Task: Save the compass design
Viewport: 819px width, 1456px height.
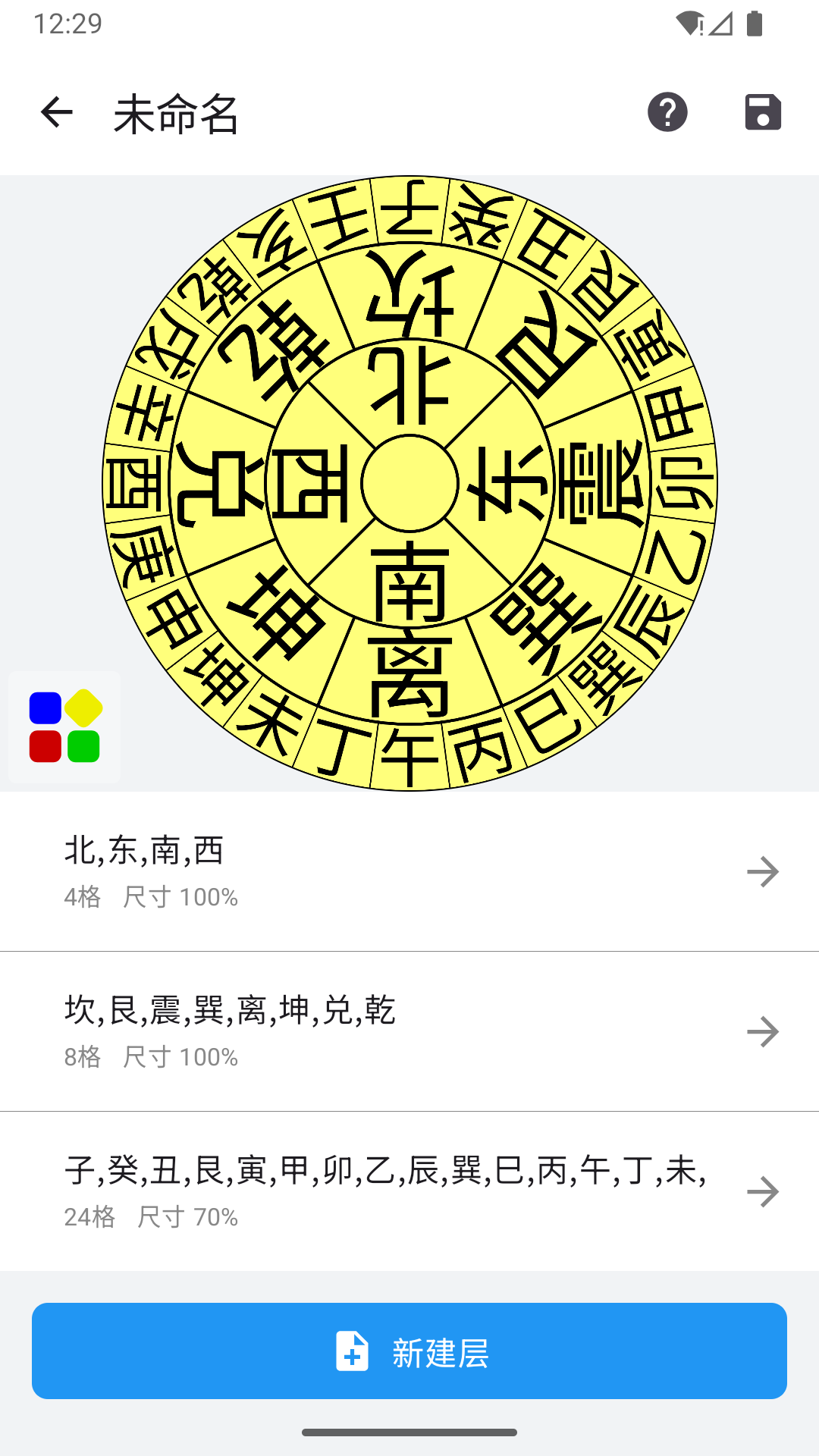Action: (x=762, y=112)
